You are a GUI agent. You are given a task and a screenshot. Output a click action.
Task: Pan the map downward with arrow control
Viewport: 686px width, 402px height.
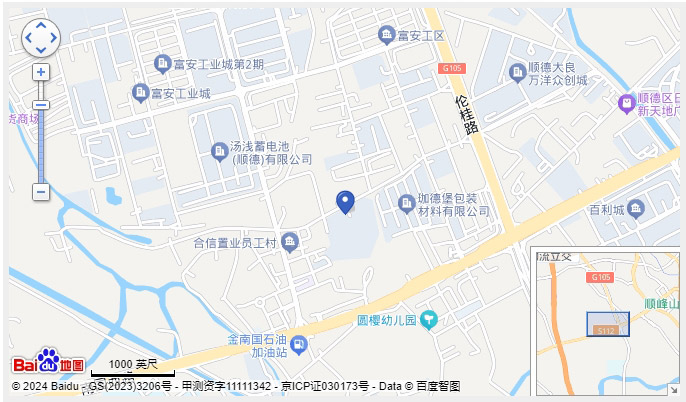(41, 50)
